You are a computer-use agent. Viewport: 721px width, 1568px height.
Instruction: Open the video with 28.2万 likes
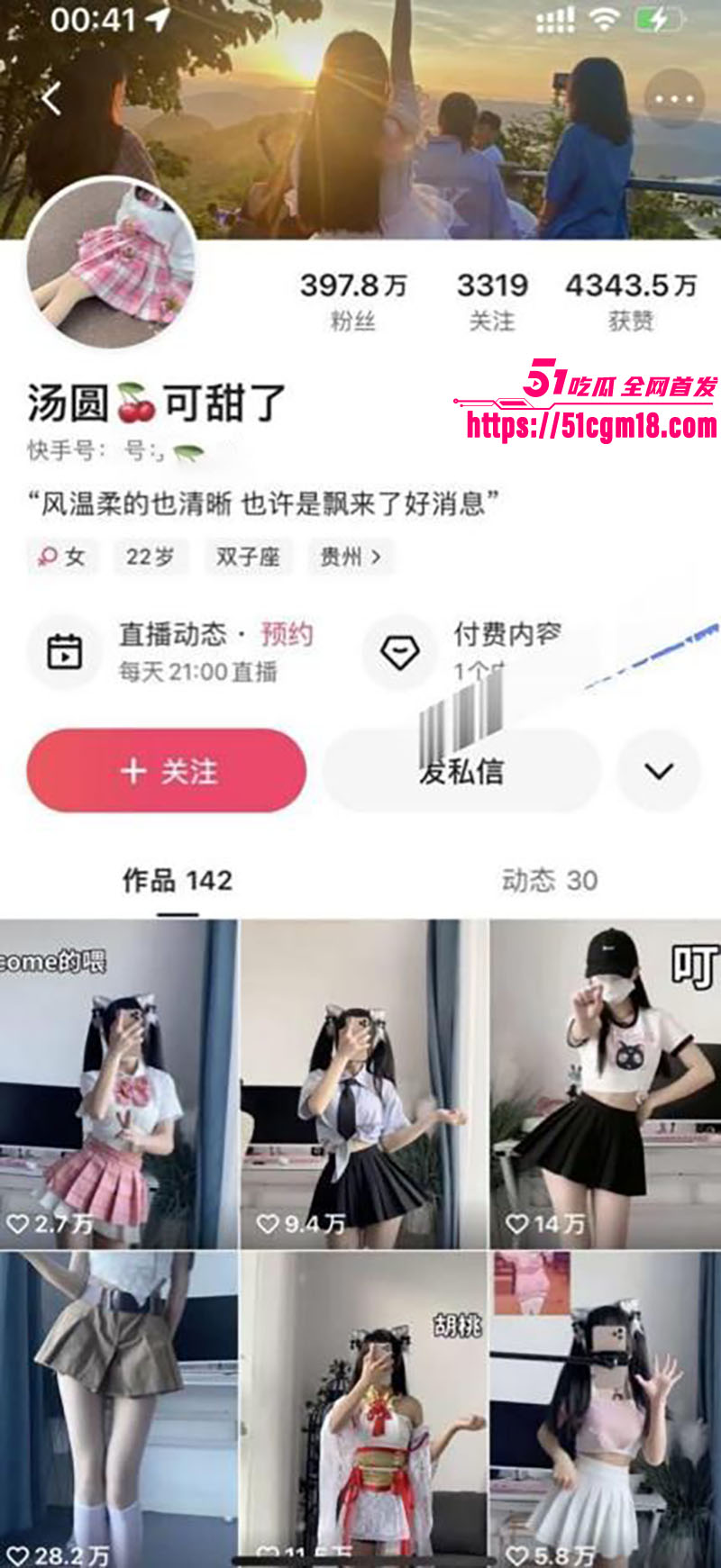pyautogui.click(x=118, y=1405)
